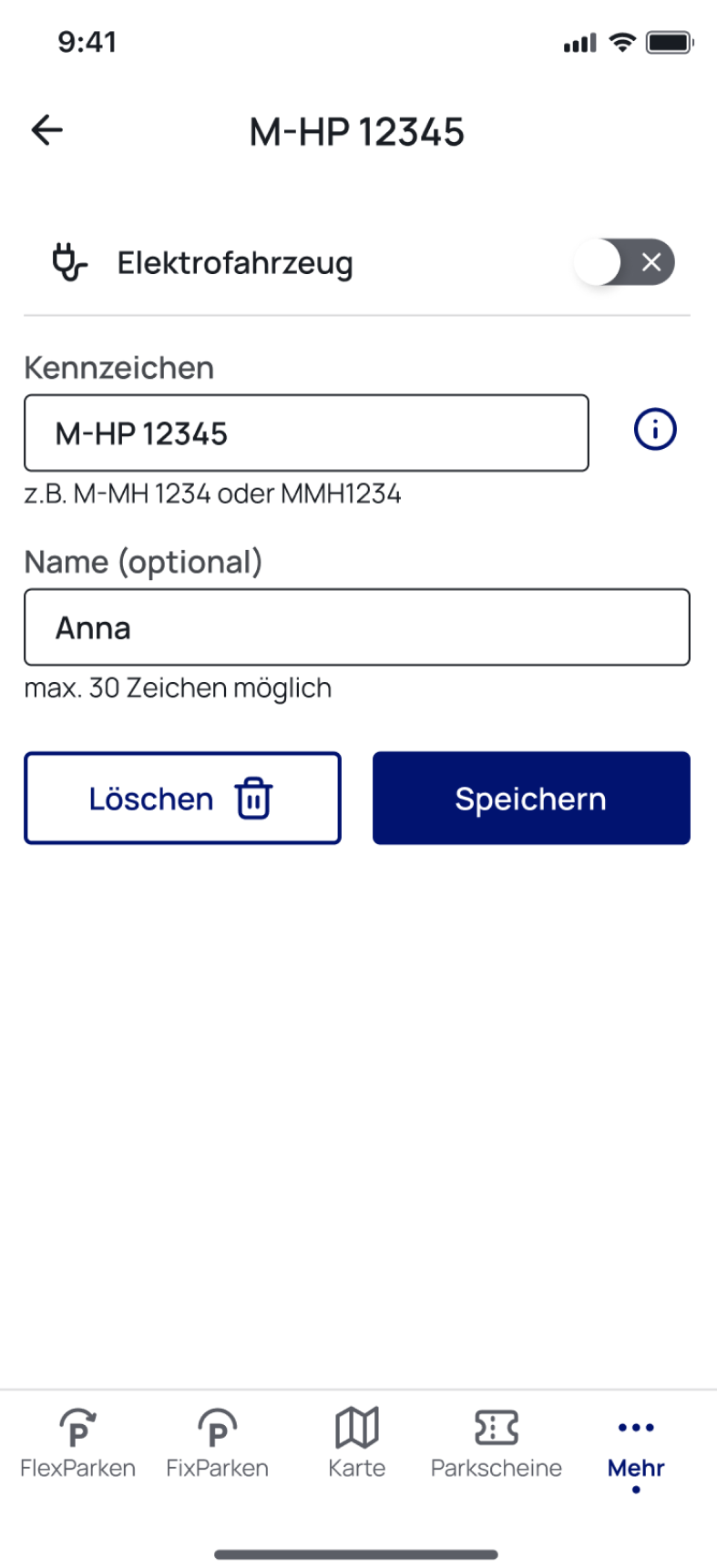This screenshot has height=1568, width=717.
Task: Switch to the FlexParken tab
Action: pos(78,1443)
